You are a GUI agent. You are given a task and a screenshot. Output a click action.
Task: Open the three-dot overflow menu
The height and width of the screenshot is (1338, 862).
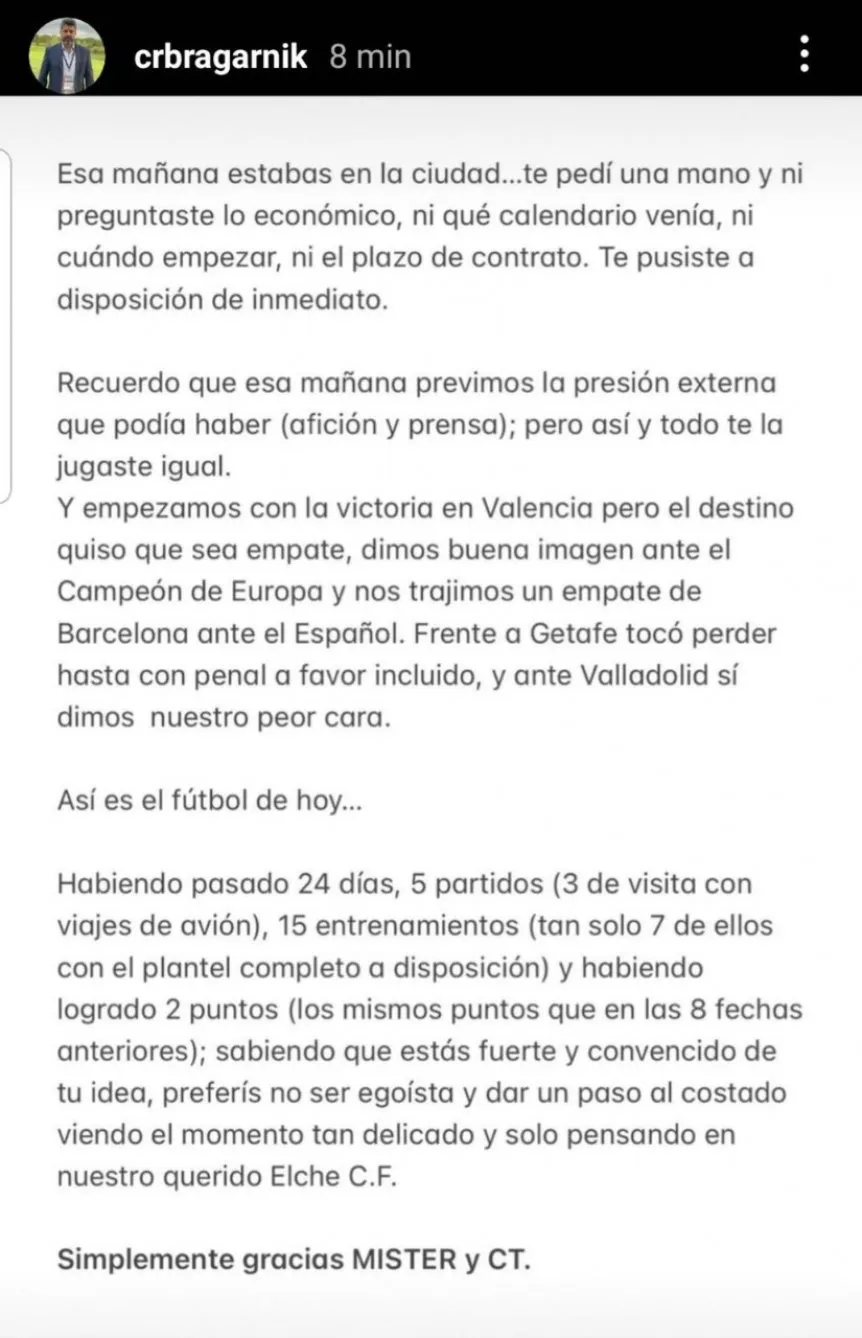(x=805, y=53)
